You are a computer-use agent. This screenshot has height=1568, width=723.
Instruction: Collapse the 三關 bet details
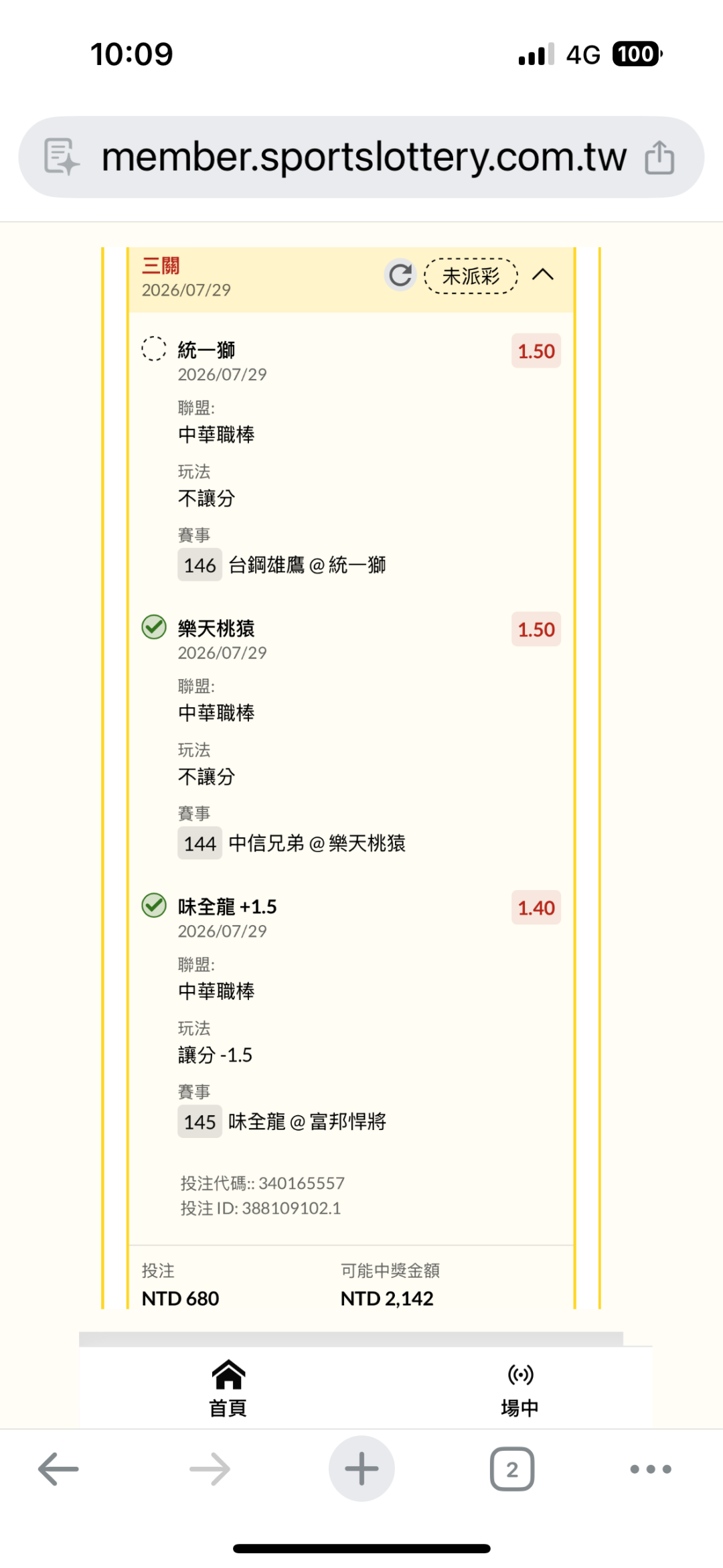tap(543, 275)
